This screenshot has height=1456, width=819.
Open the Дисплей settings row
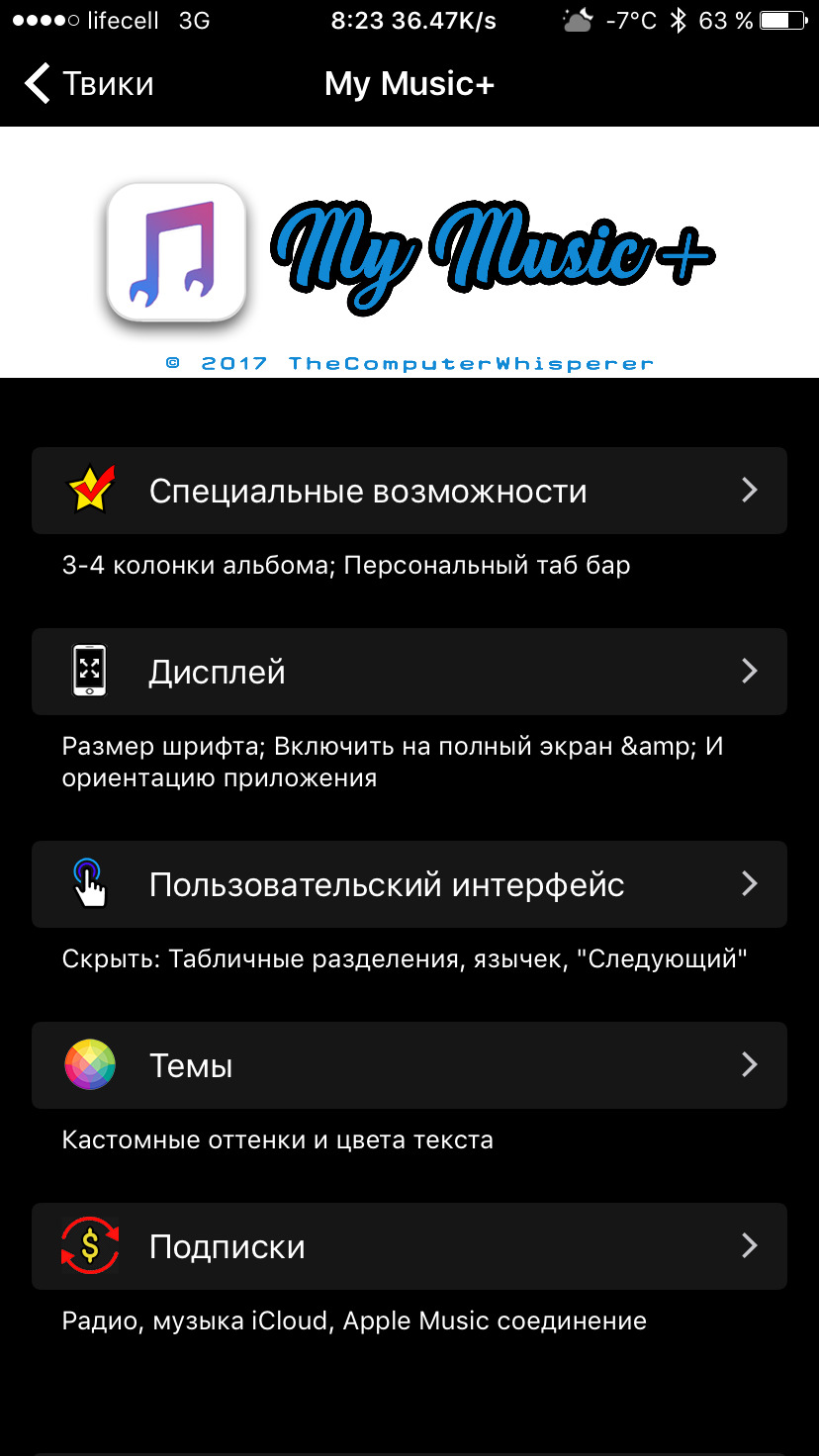(409, 672)
